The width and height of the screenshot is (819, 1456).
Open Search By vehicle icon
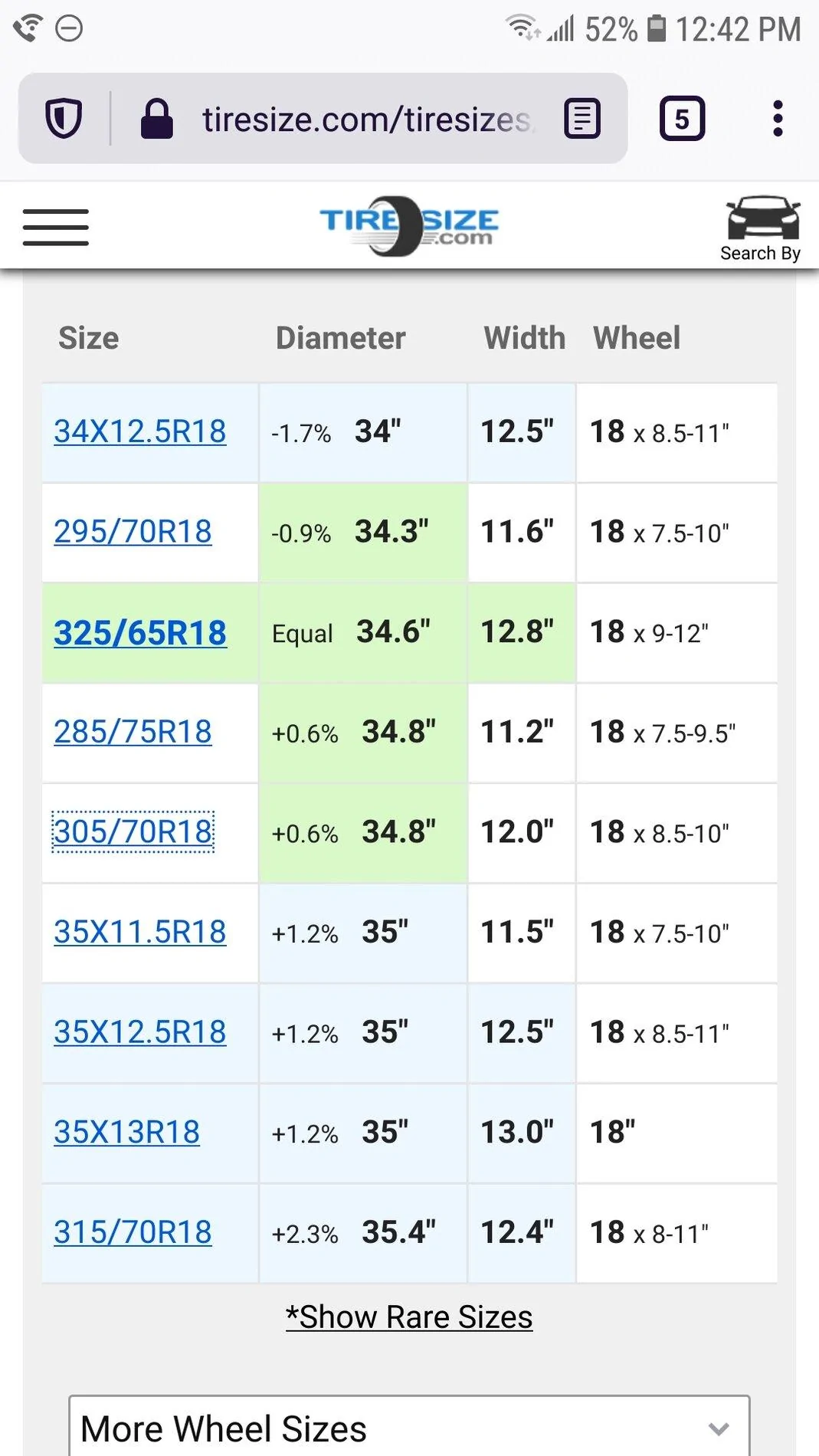[761, 229]
